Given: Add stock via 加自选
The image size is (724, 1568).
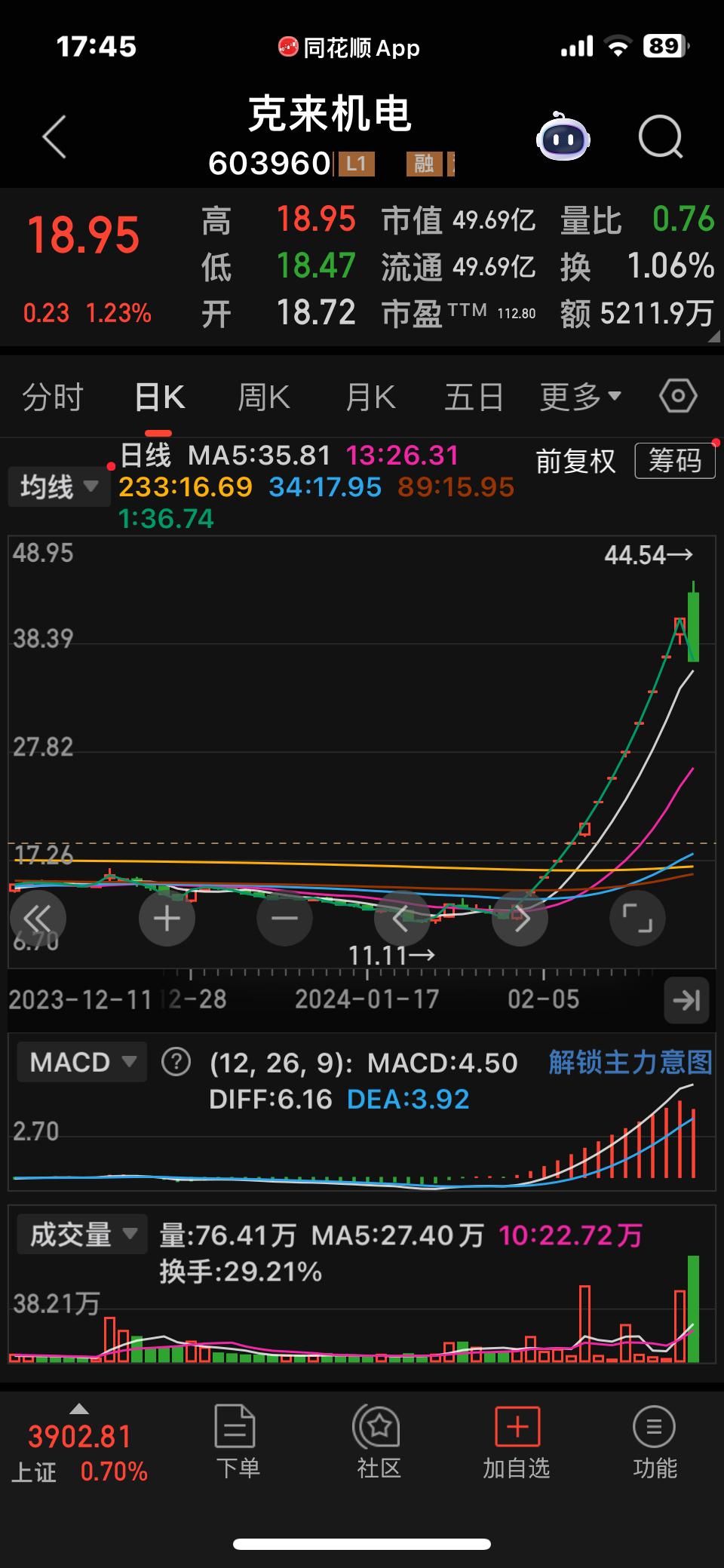Looking at the screenshot, I should click(517, 1441).
